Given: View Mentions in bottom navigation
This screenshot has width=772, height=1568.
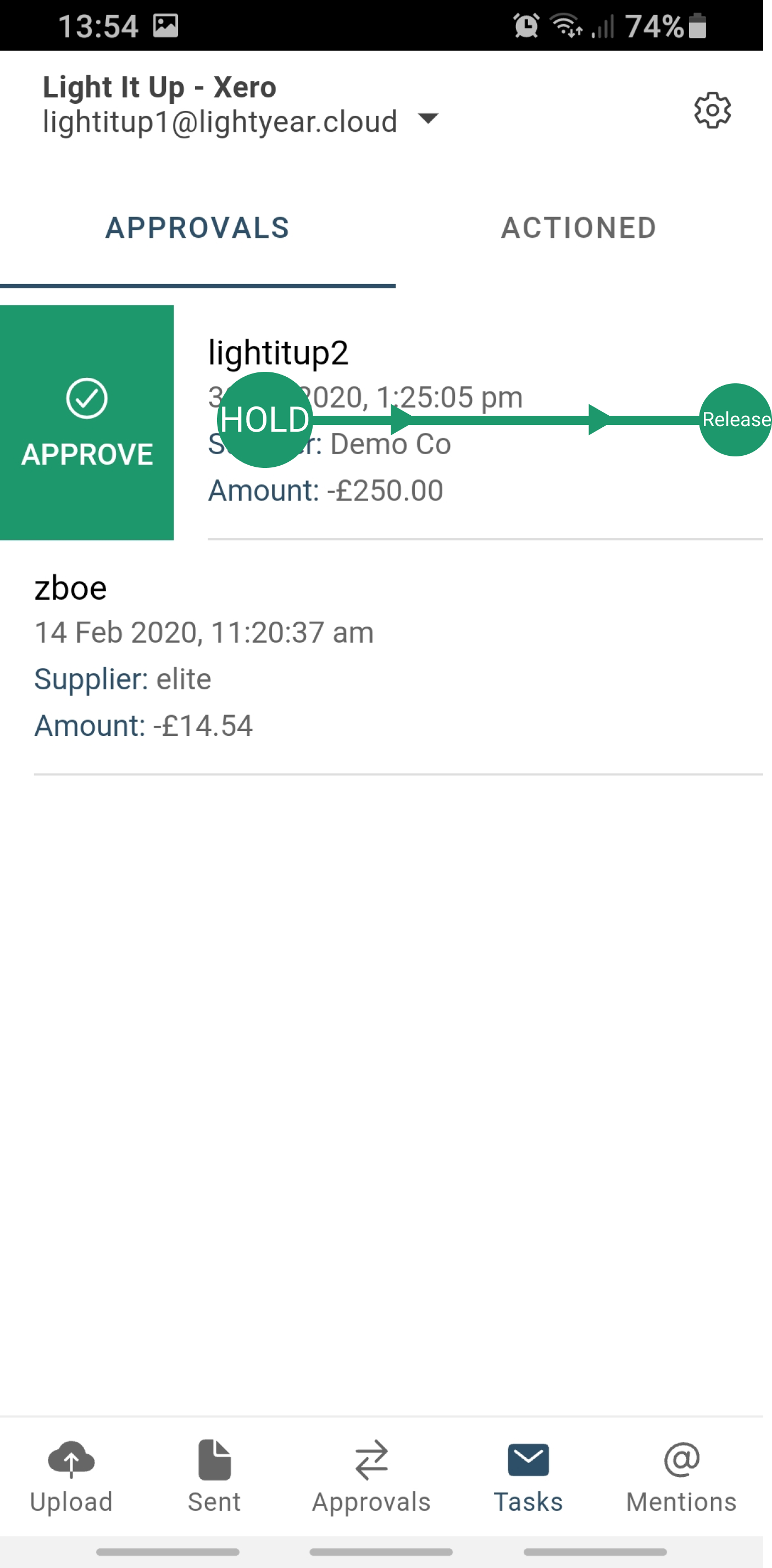Looking at the screenshot, I should 681,1476.
